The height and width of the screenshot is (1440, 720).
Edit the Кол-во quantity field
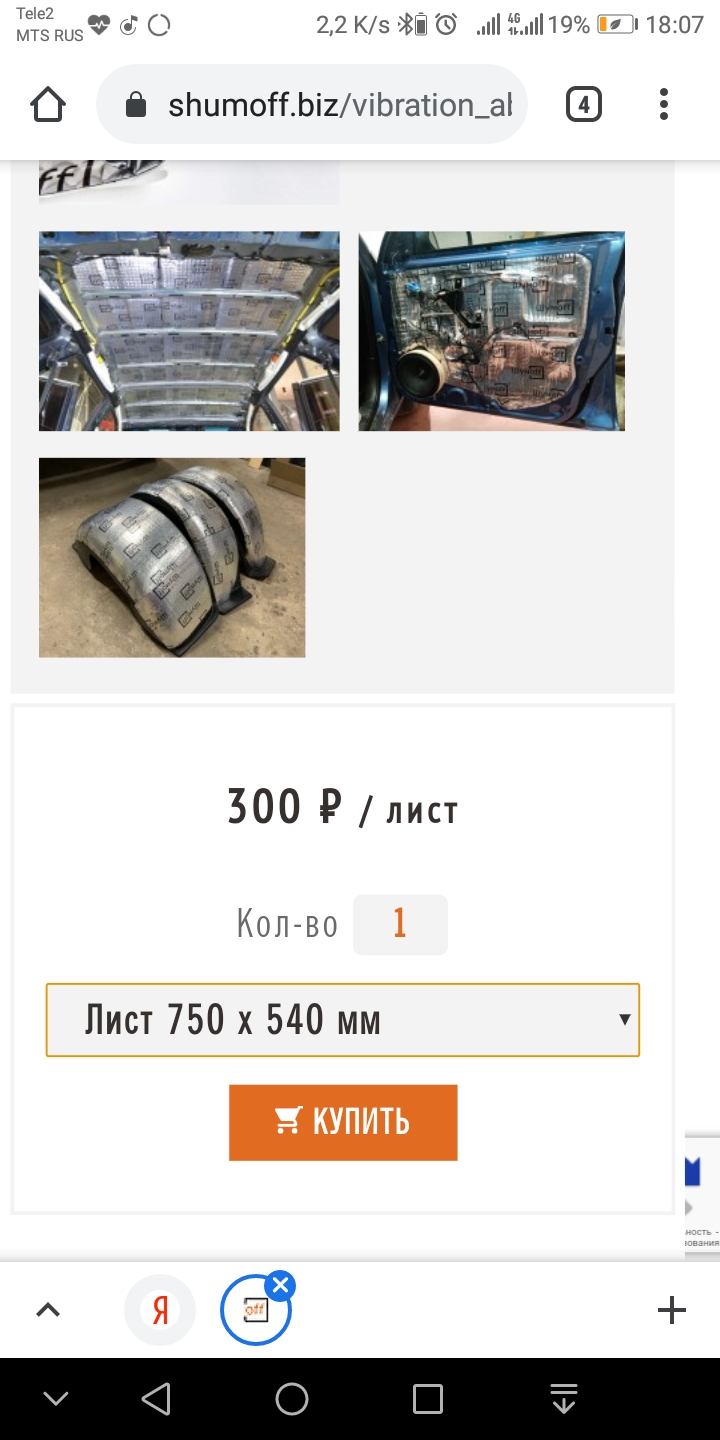pos(400,924)
